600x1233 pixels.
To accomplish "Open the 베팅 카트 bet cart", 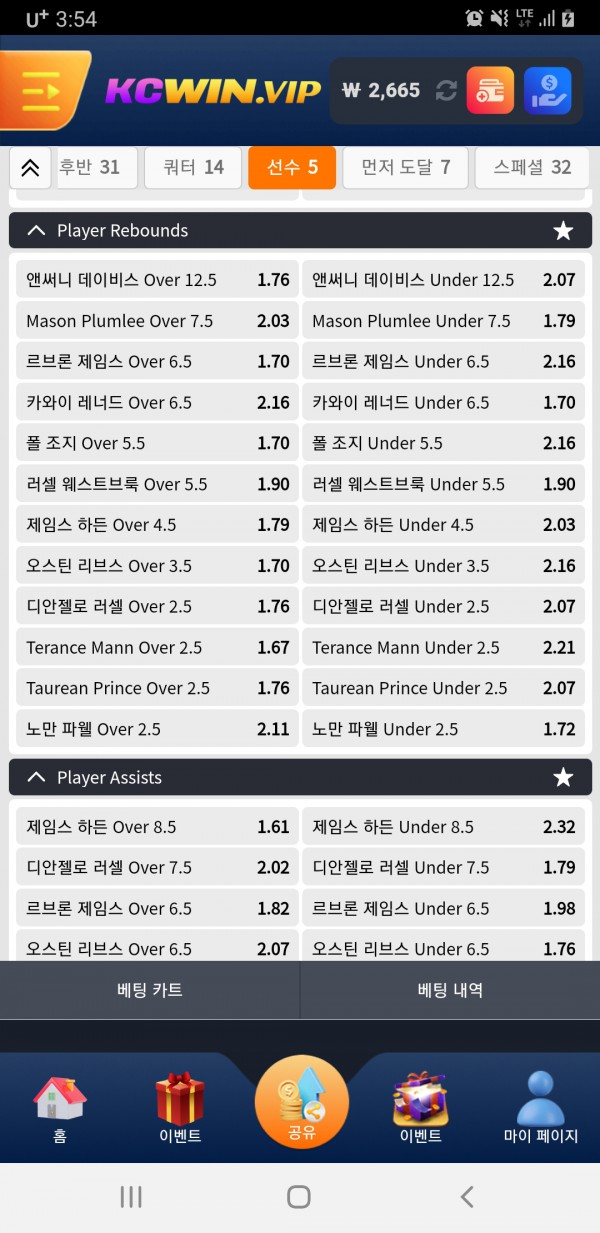I will click(x=150, y=990).
